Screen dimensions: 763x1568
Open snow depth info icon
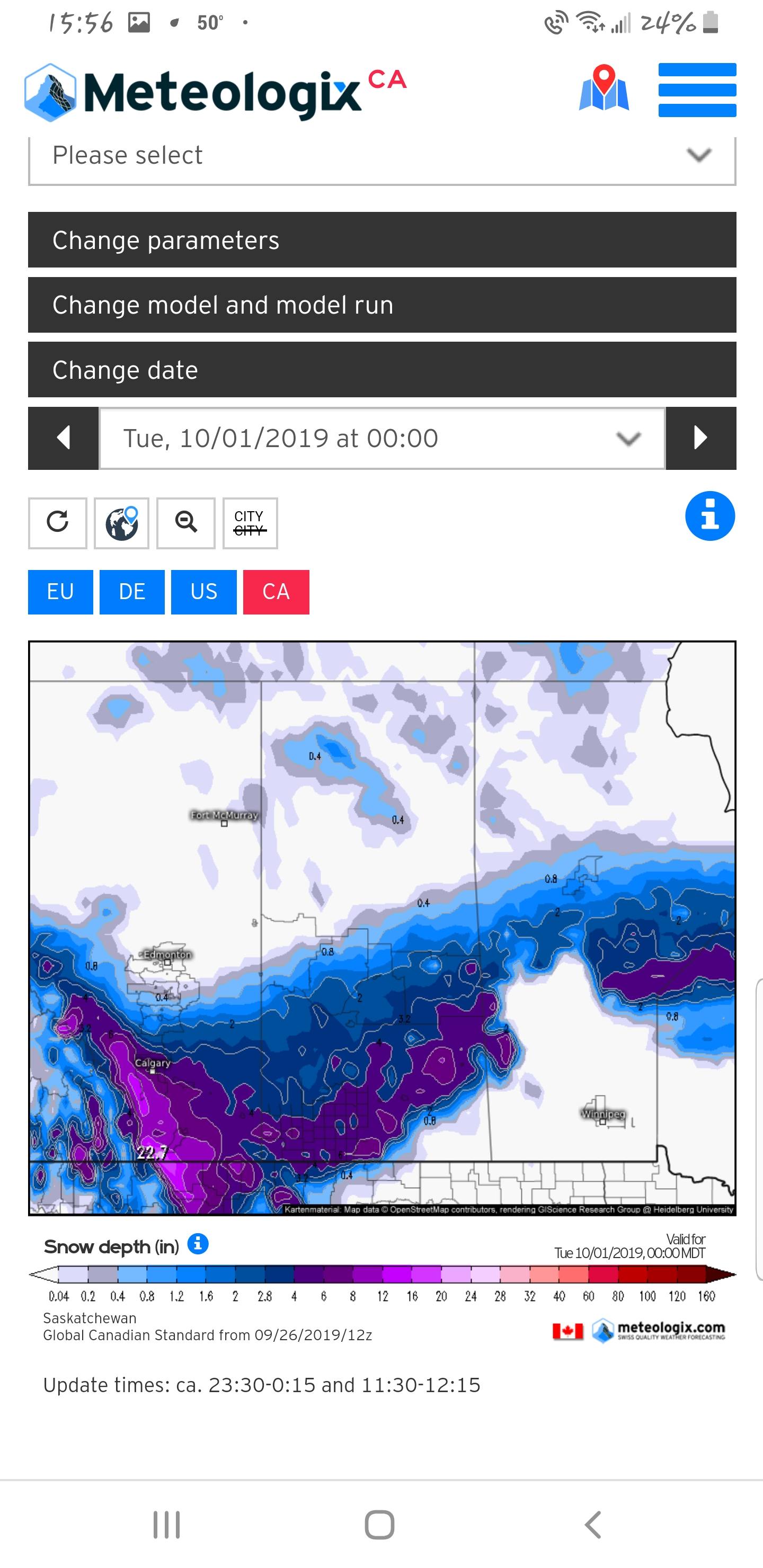(x=198, y=1243)
